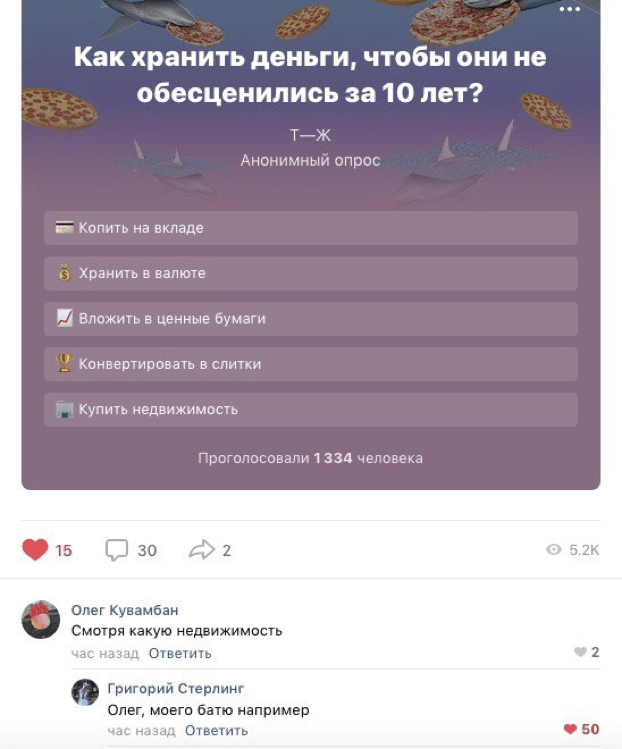Share the post with the arrow icon

(202, 550)
